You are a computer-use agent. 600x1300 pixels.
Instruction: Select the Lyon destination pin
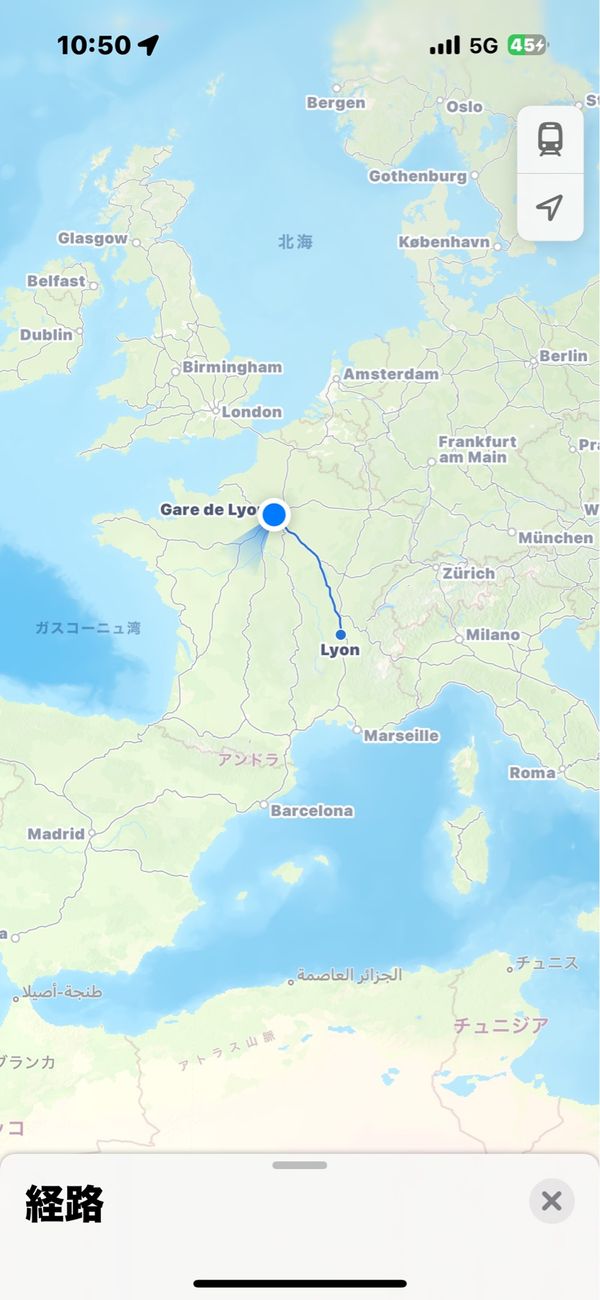coord(341,634)
